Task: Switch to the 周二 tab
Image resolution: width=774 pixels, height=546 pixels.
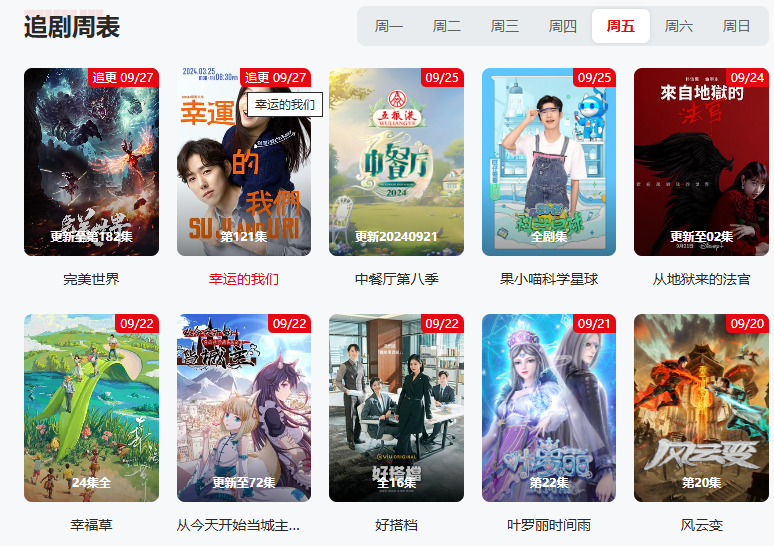Action: coord(447,26)
